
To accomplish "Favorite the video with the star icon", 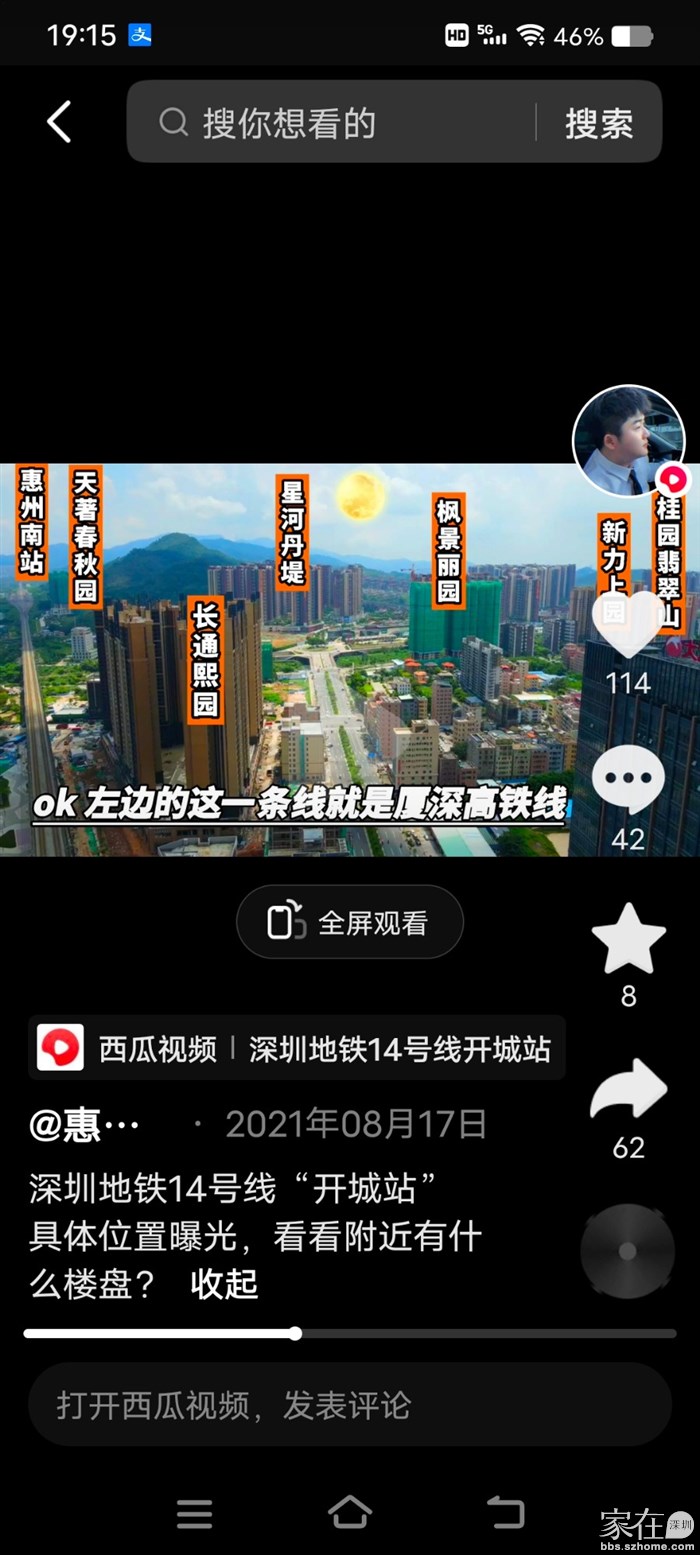I will click(628, 939).
